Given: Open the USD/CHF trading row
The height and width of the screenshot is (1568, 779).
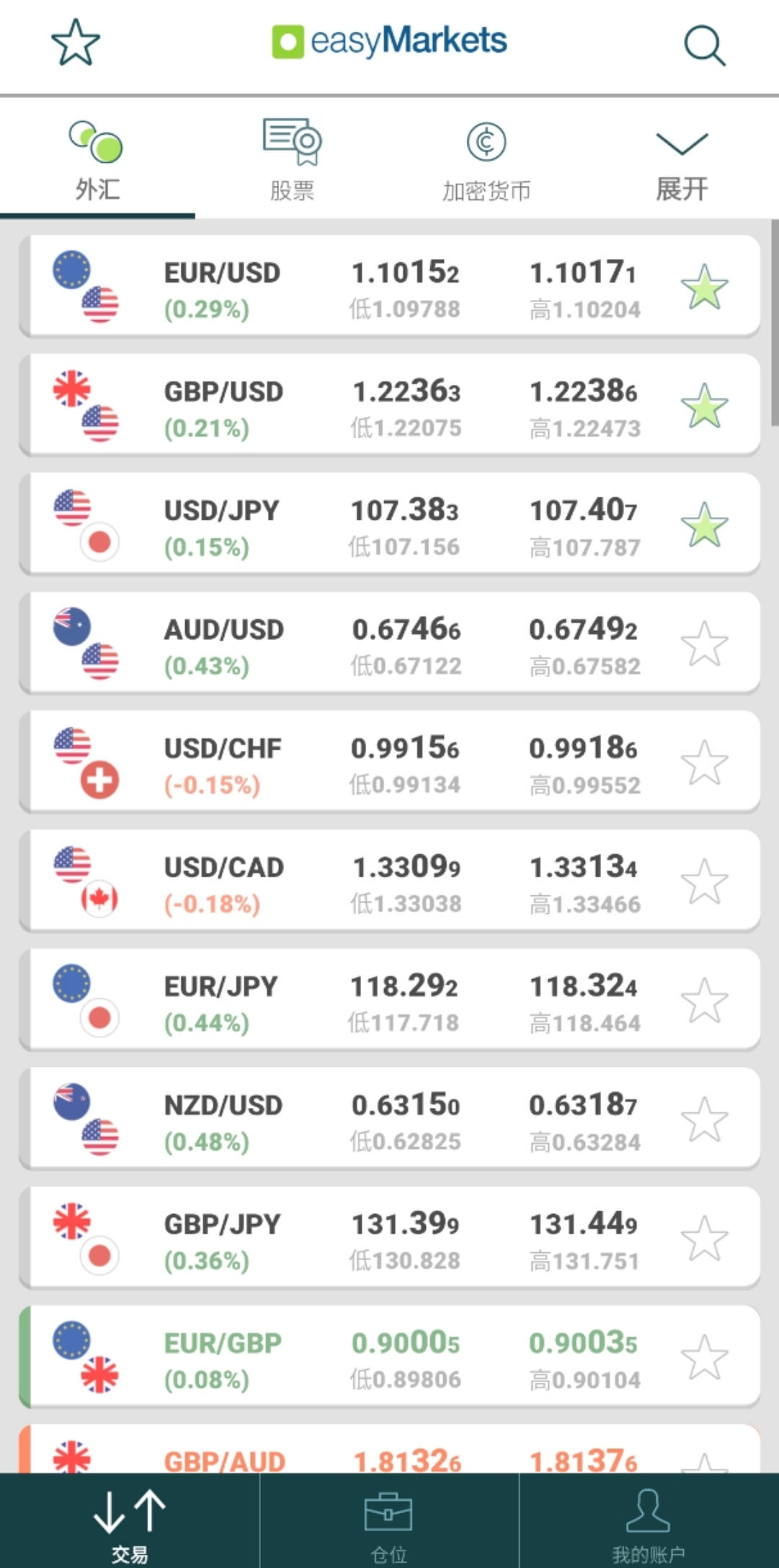Looking at the screenshot, I should [390, 762].
